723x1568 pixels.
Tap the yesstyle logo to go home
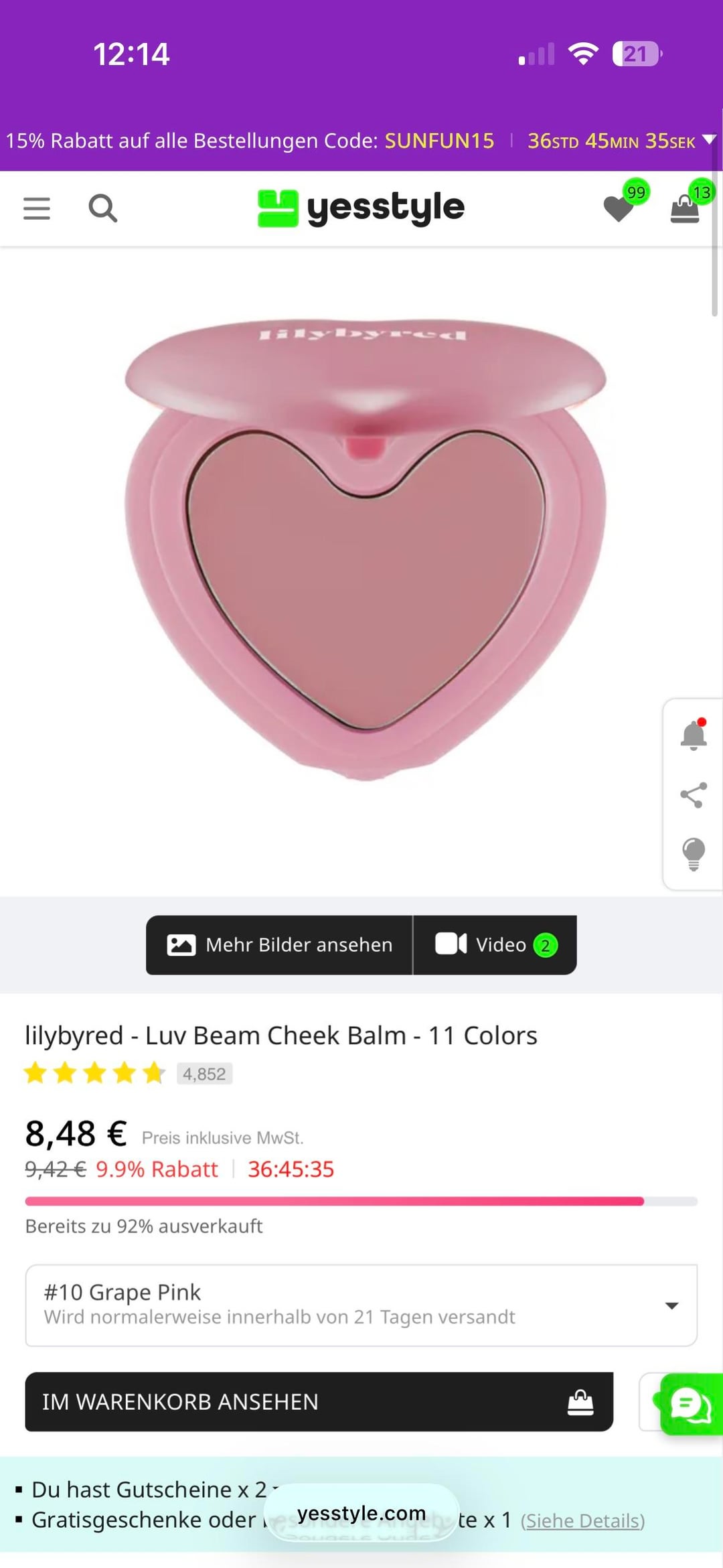pos(361,208)
